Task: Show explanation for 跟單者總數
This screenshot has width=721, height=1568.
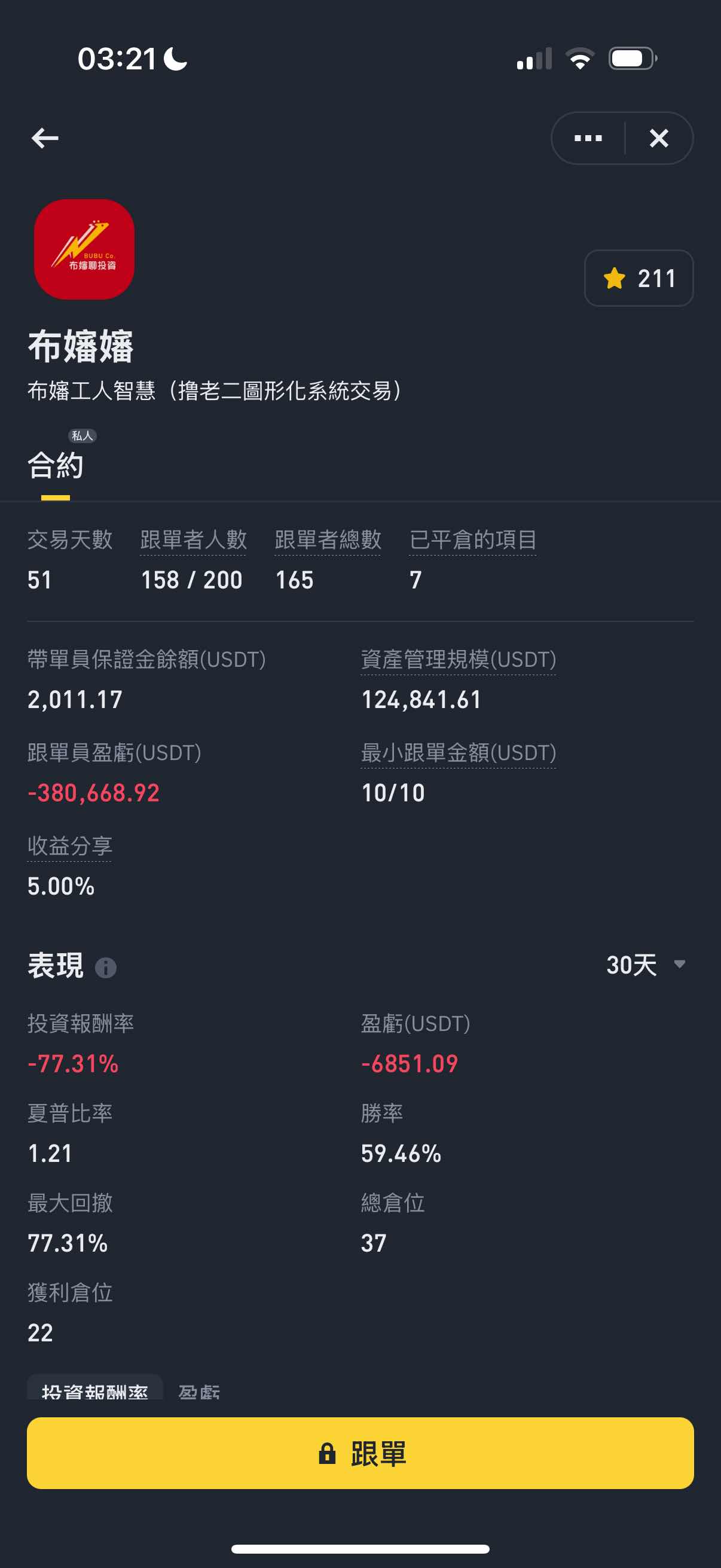Action: pos(328,540)
